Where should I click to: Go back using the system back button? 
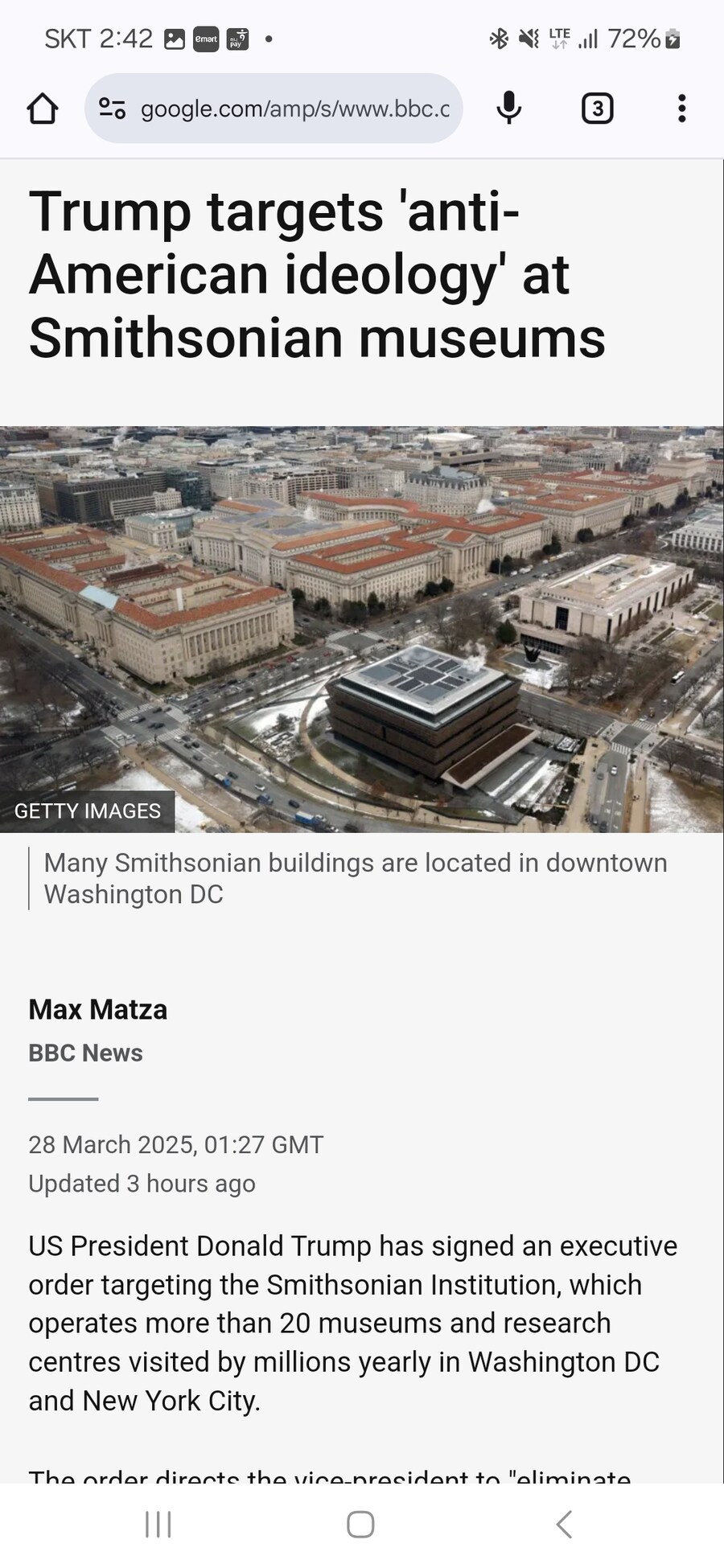pos(564,1524)
